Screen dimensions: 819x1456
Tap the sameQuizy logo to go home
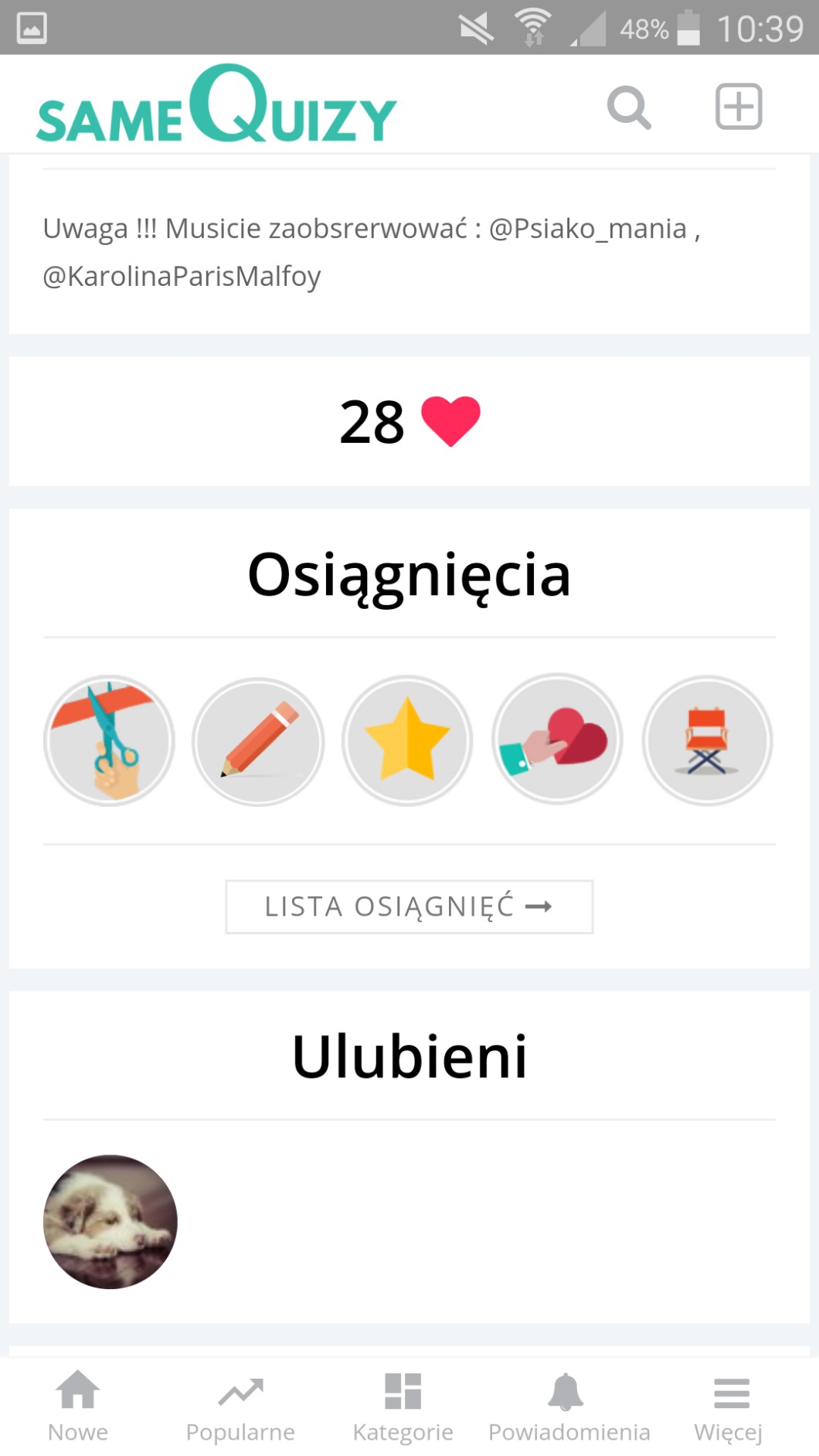(x=216, y=105)
